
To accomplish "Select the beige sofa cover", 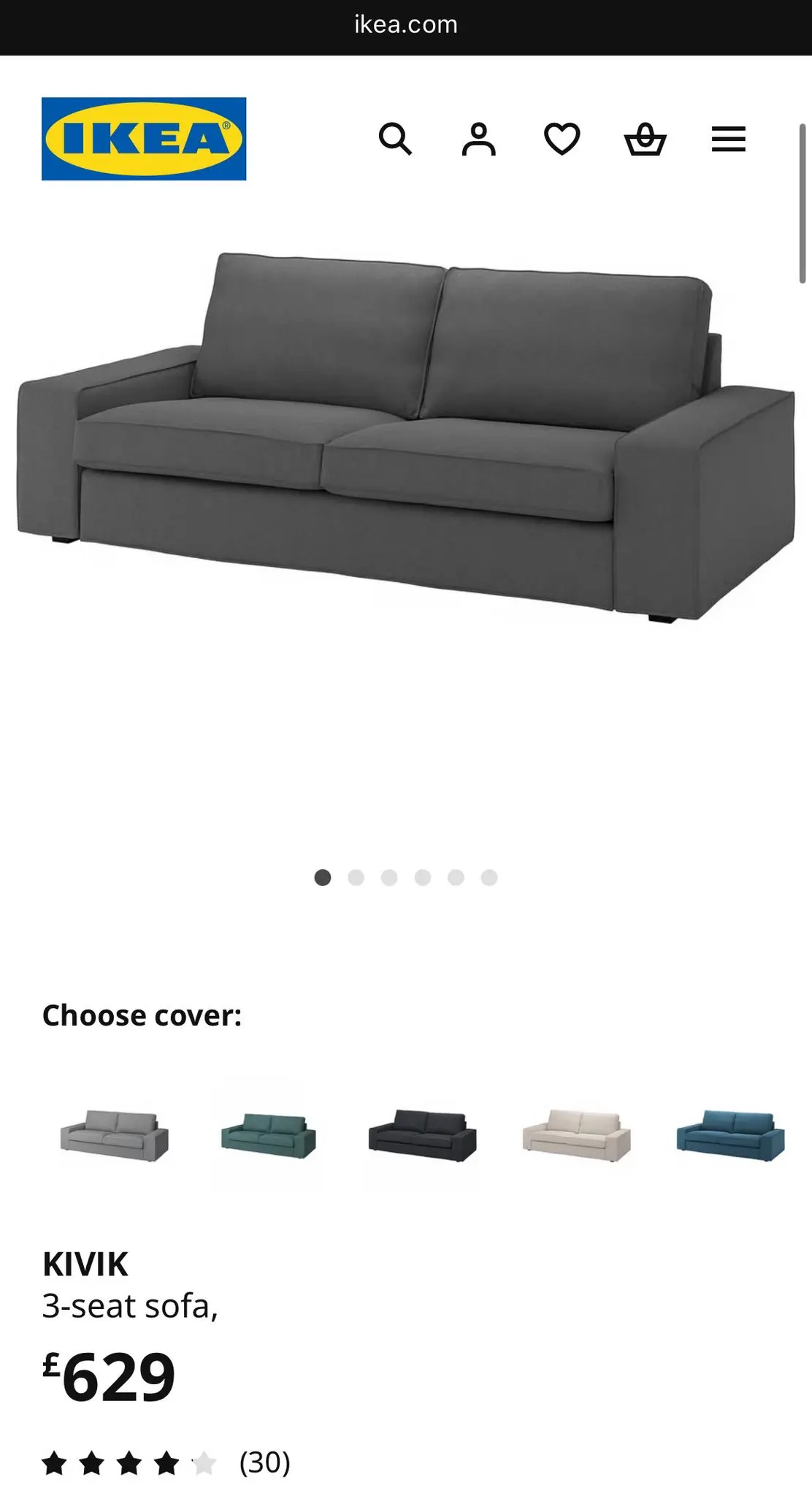I will click(576, 1136).
